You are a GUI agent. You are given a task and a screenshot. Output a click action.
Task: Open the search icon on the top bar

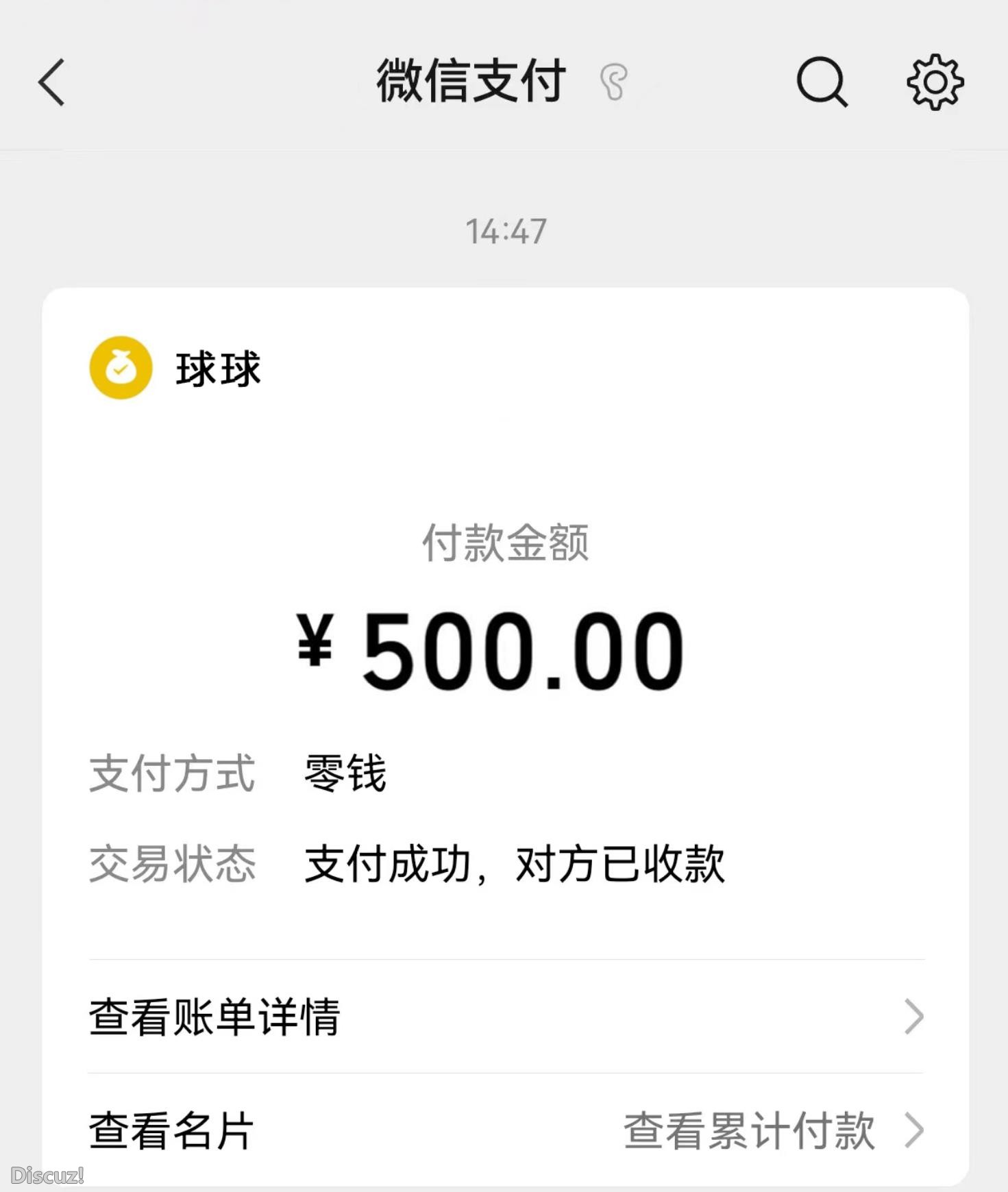821,82
